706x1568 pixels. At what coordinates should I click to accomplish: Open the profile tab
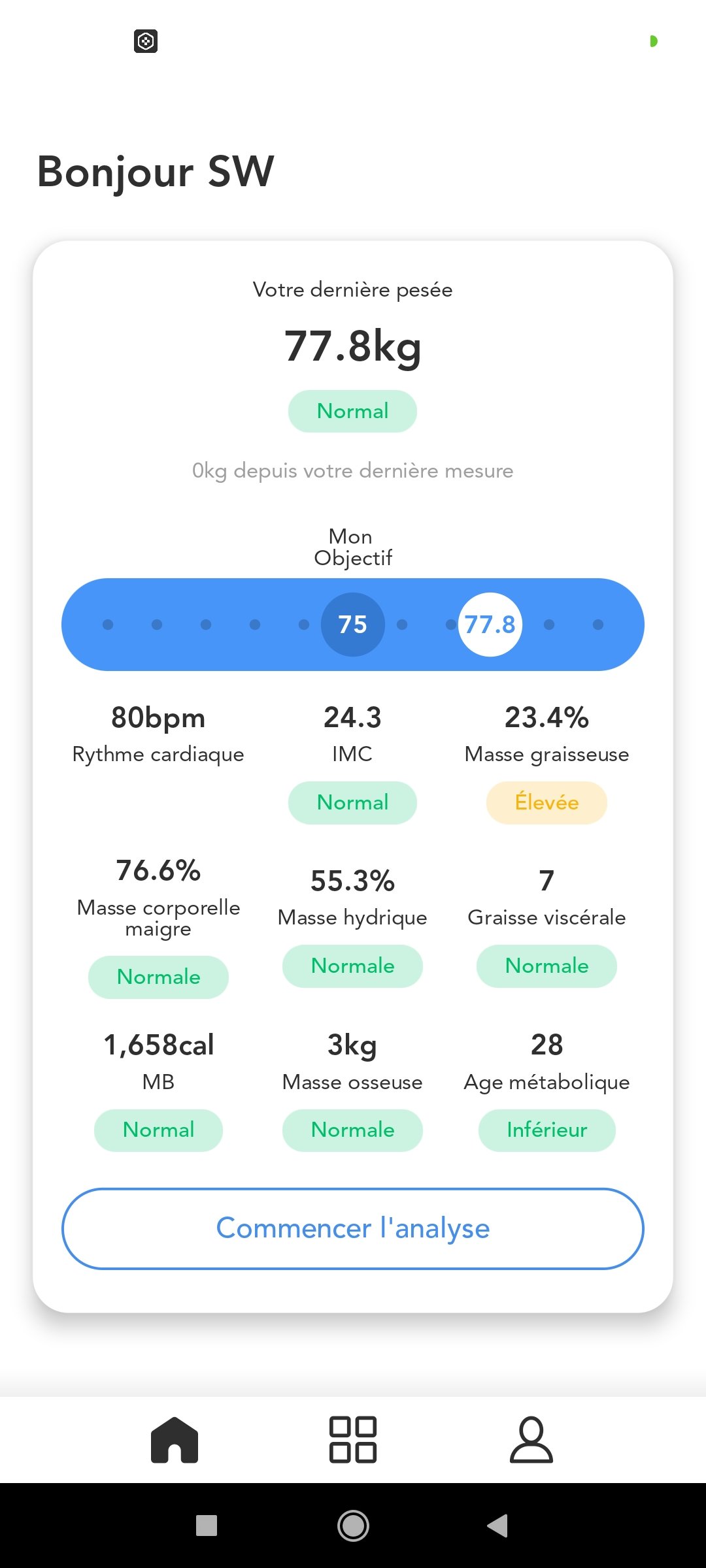click(x=531, y=1439)
